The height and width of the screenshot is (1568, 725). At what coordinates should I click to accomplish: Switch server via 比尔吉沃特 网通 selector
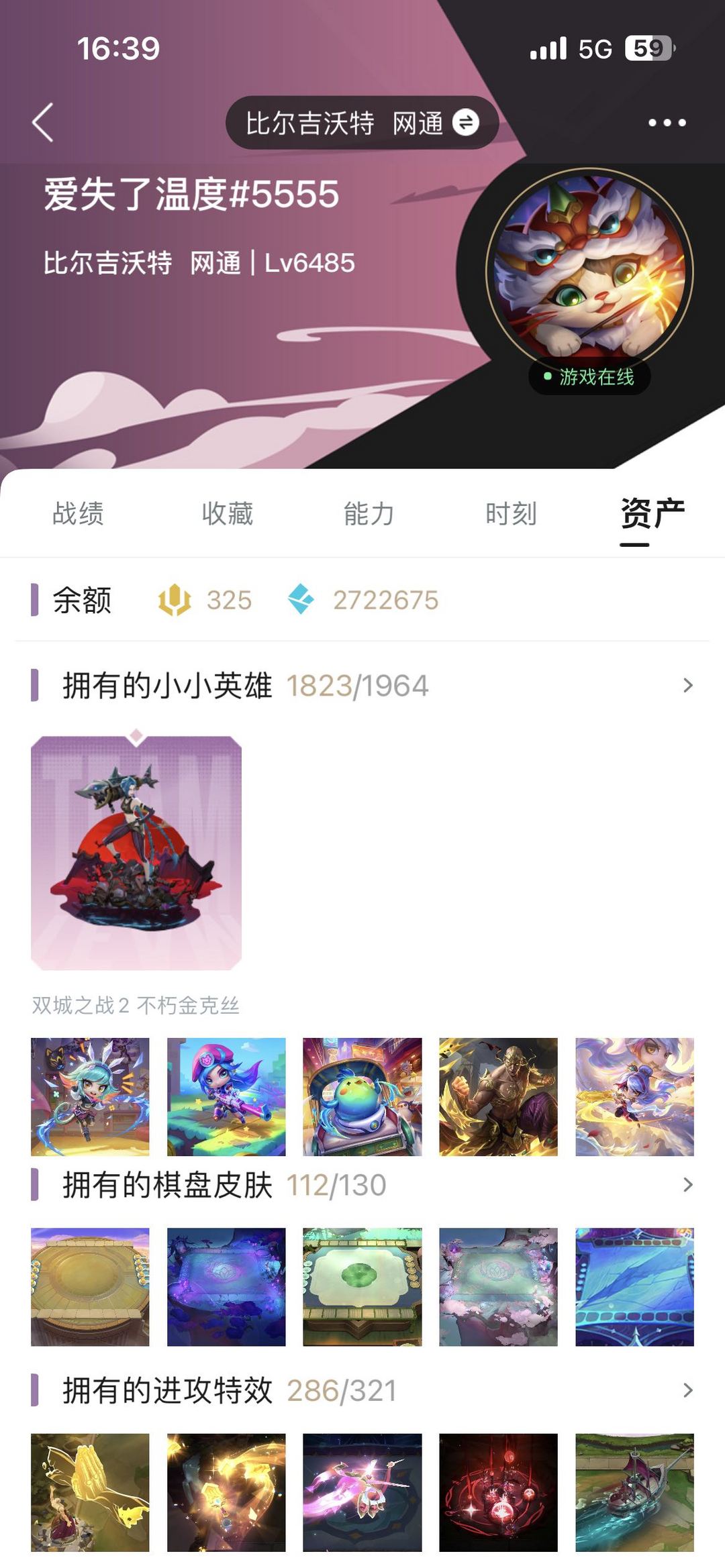pos(362,123)
